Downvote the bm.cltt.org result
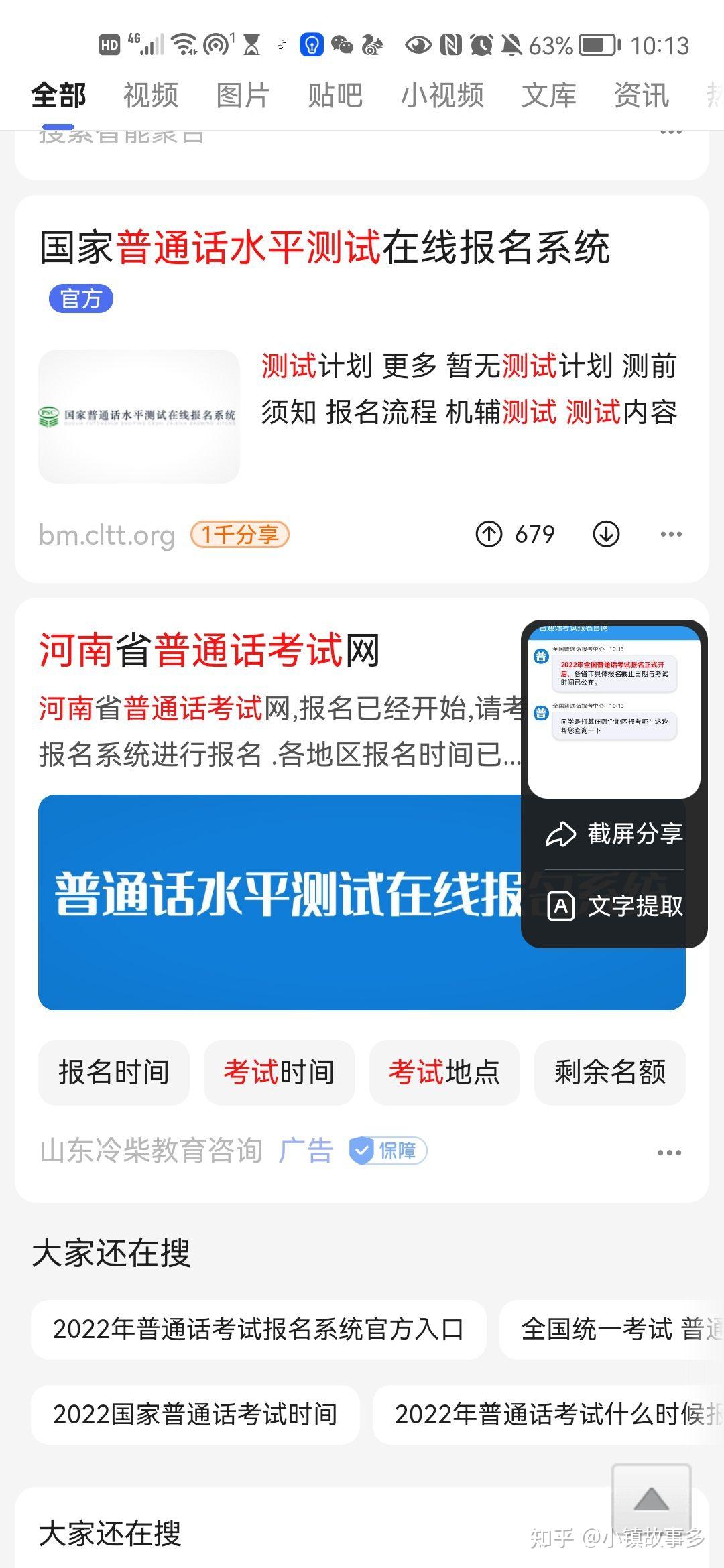 607,534
